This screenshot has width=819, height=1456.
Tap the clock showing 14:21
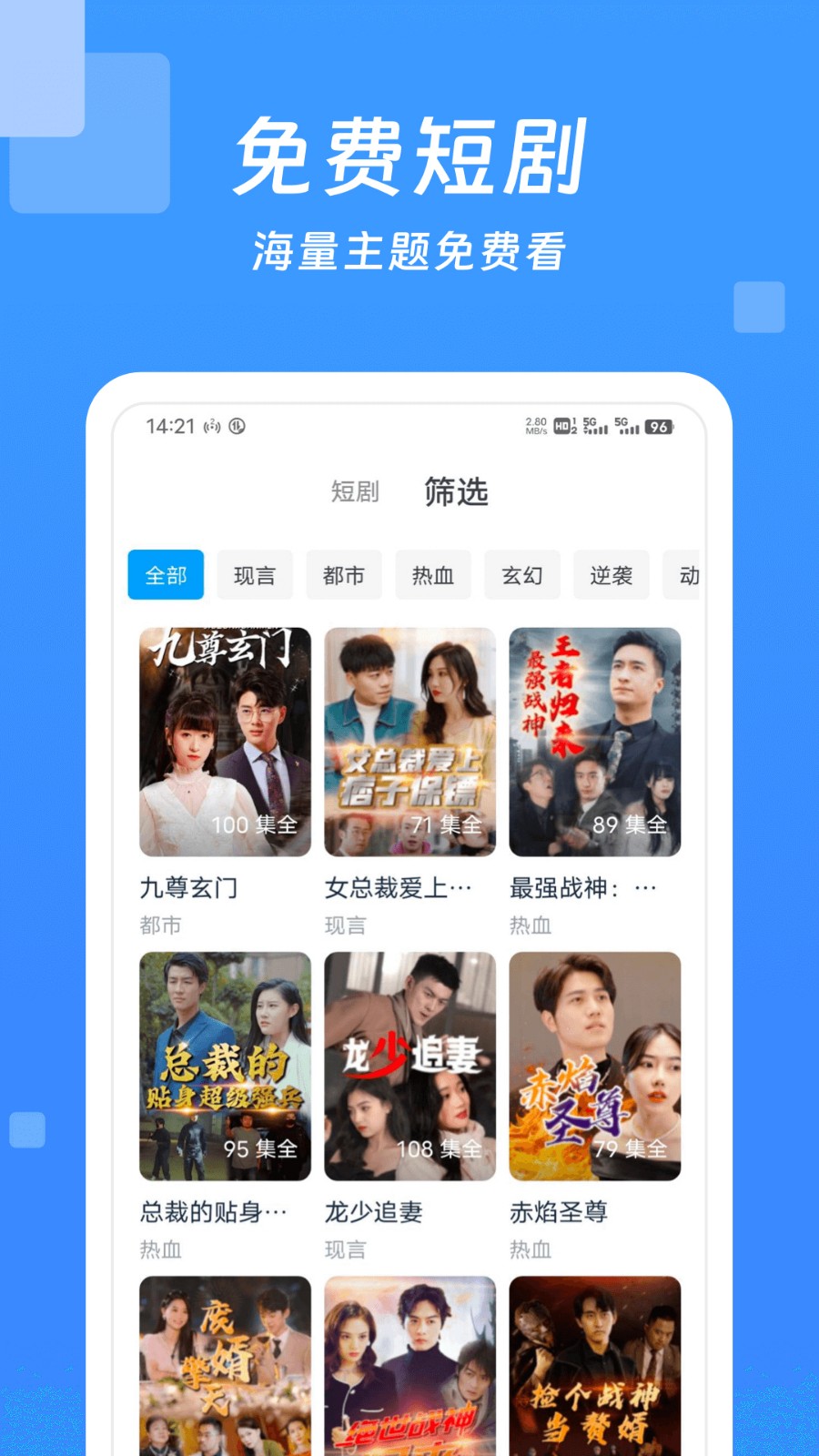(171, 424)
